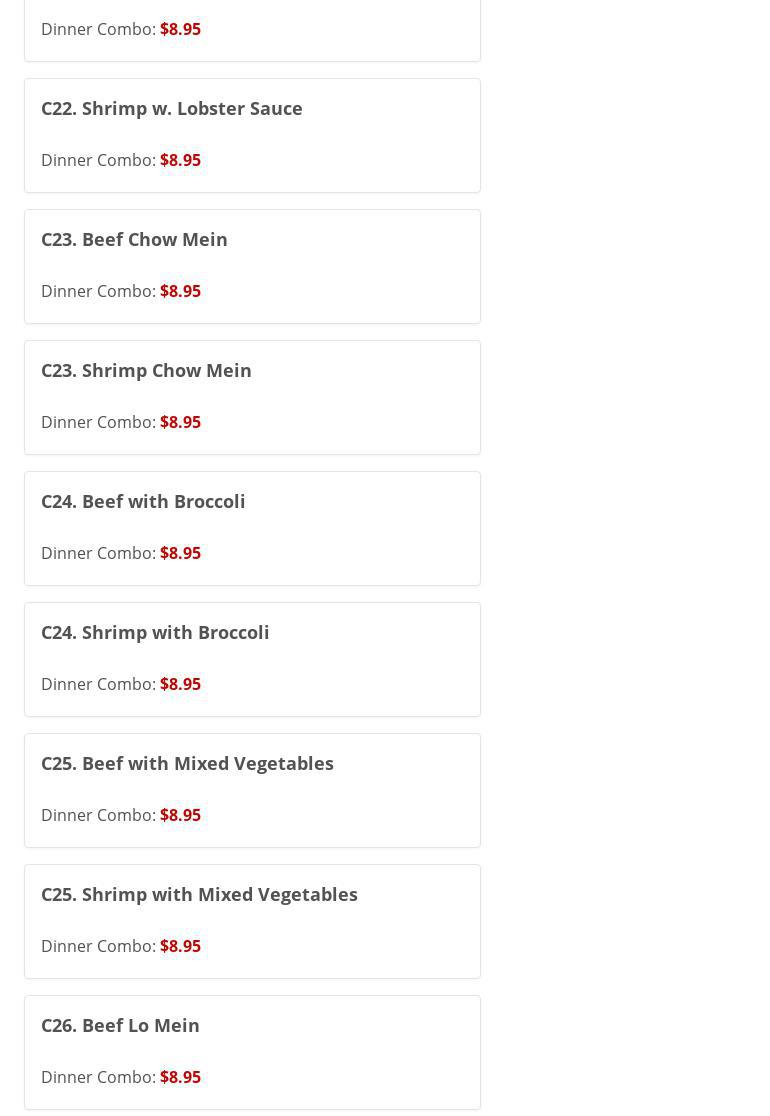Open C22. Shrimp w. Lobster Sauce

(172, 109)
